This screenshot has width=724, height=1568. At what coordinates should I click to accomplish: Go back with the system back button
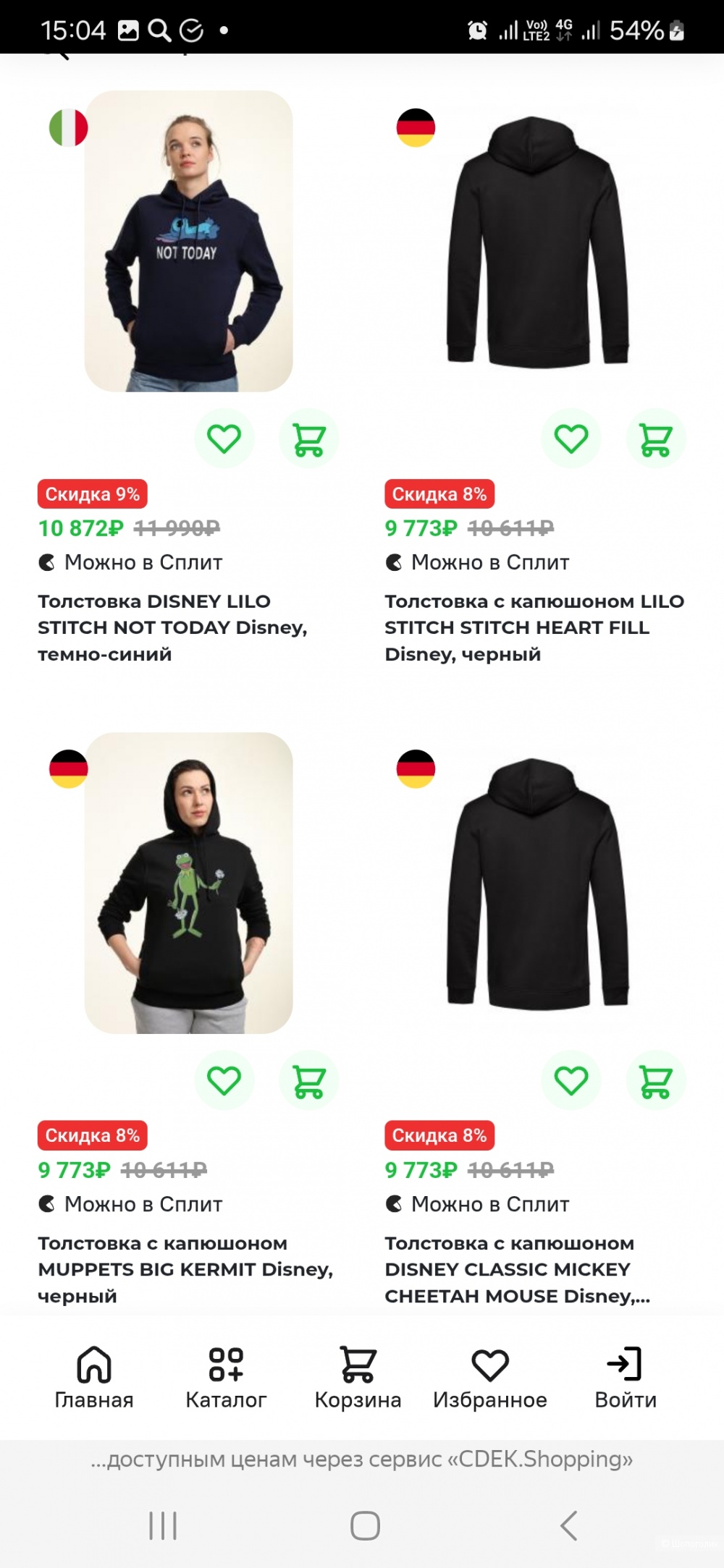[x=569, y=1525]
